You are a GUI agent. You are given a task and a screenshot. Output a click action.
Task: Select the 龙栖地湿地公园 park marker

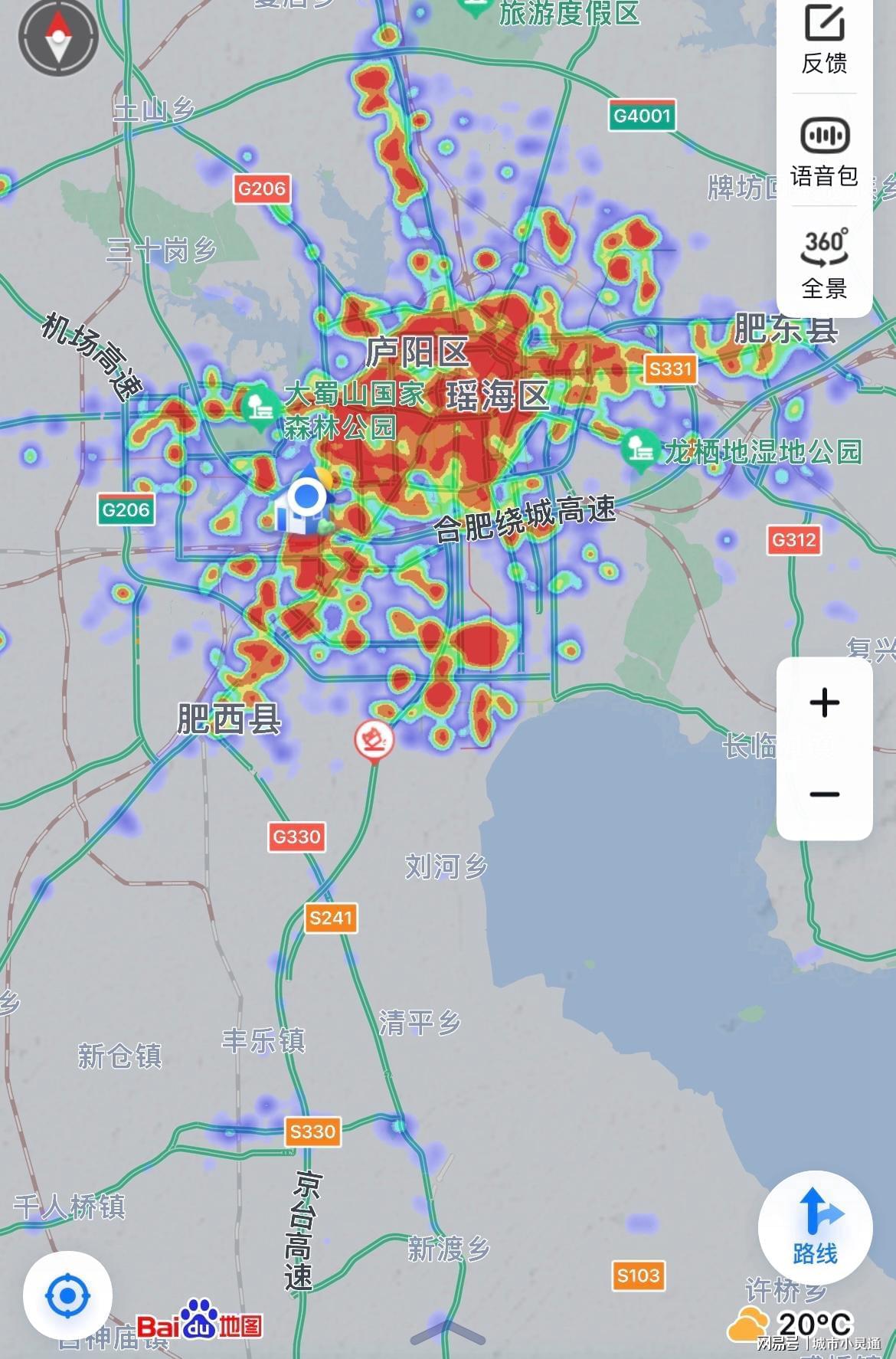coord(638,449)
